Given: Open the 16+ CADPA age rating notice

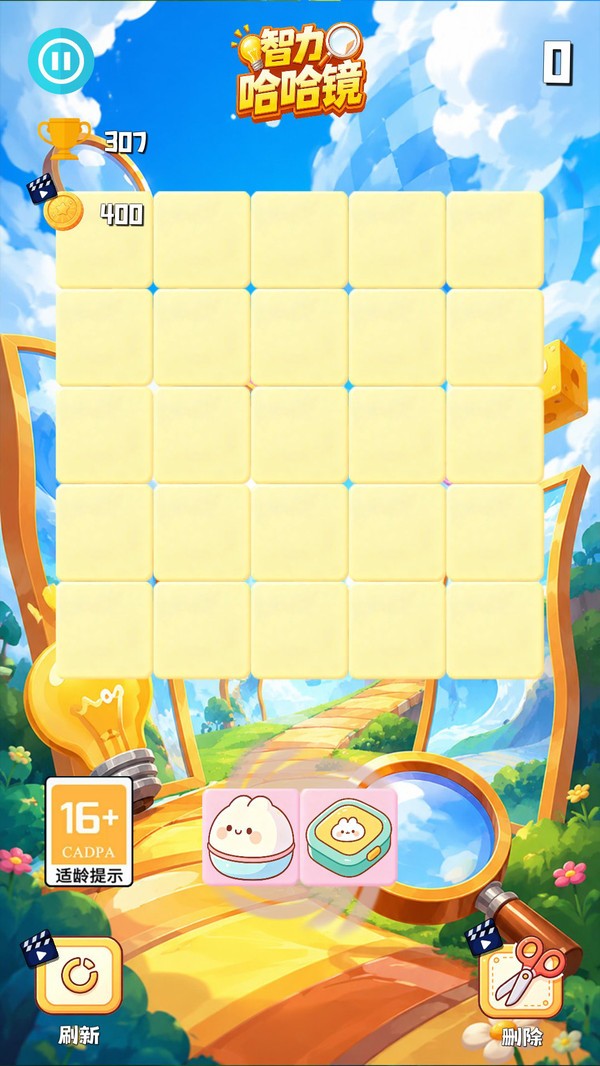Looking at the screenshot, I should tap(89, 832).
